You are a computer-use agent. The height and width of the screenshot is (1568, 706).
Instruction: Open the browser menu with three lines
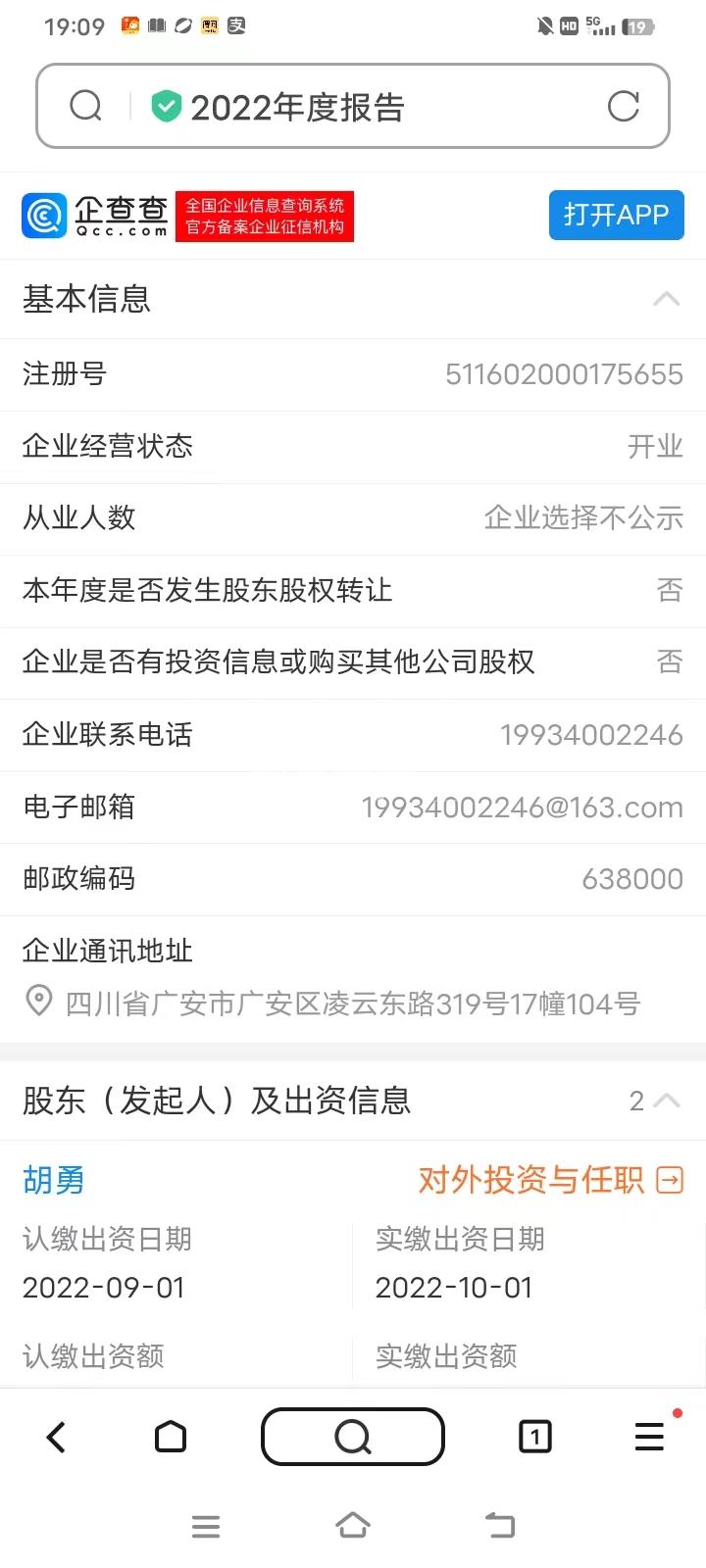tap(649, 1438)
